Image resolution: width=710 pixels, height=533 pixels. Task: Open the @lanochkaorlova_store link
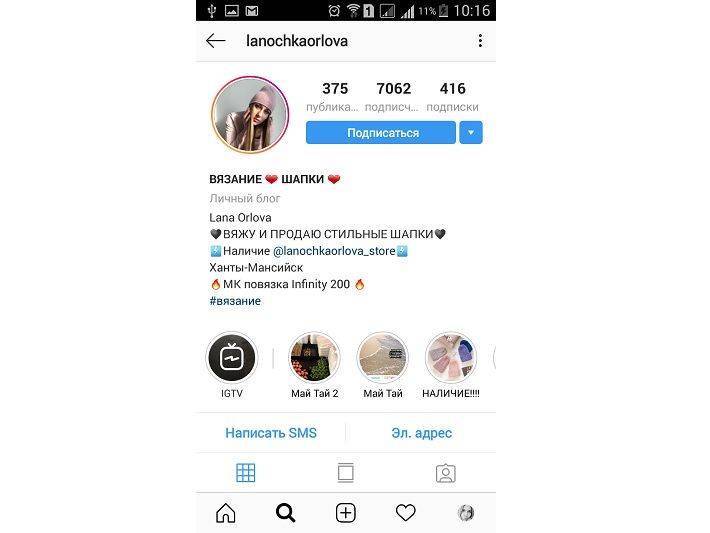click(x=334, y=251)
